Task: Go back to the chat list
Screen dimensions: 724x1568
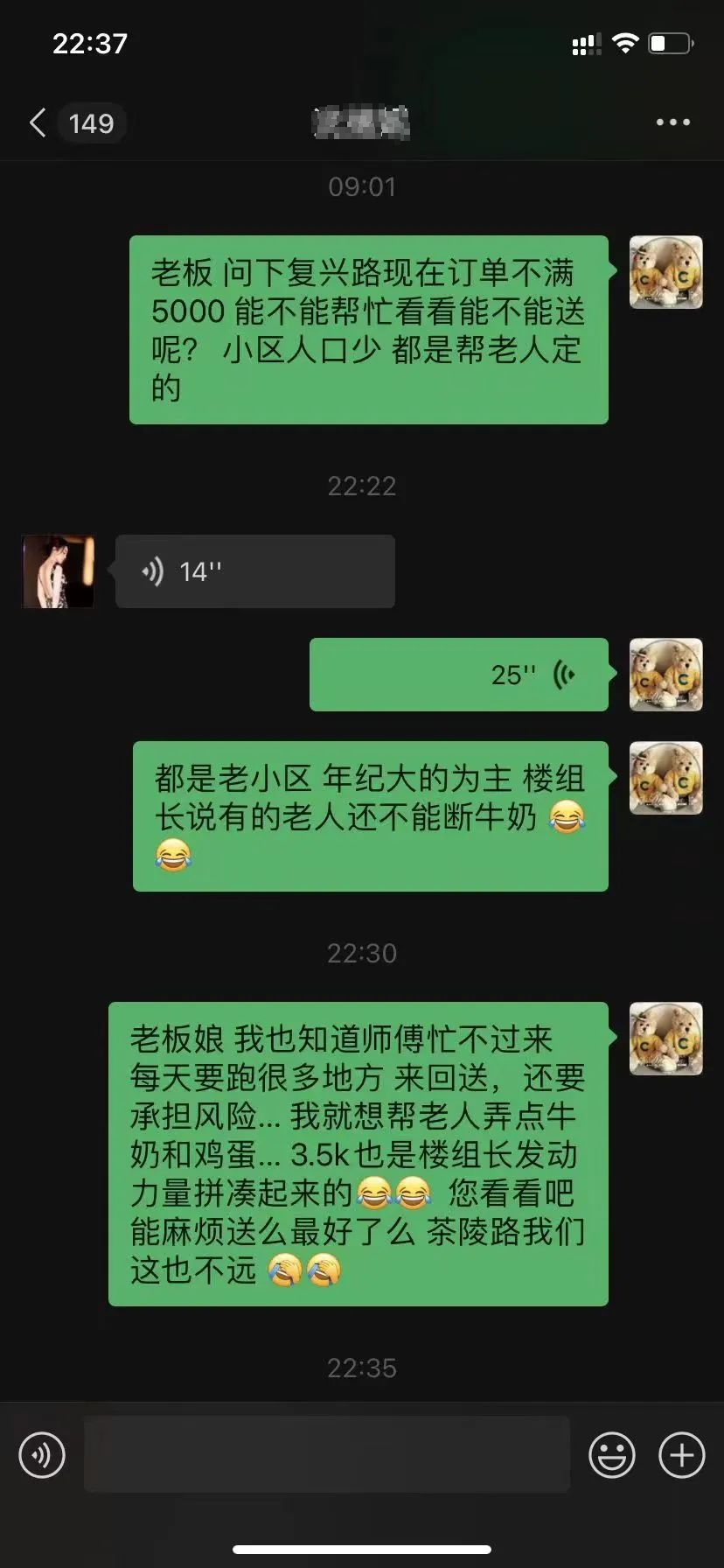Action: click(38, 123)
